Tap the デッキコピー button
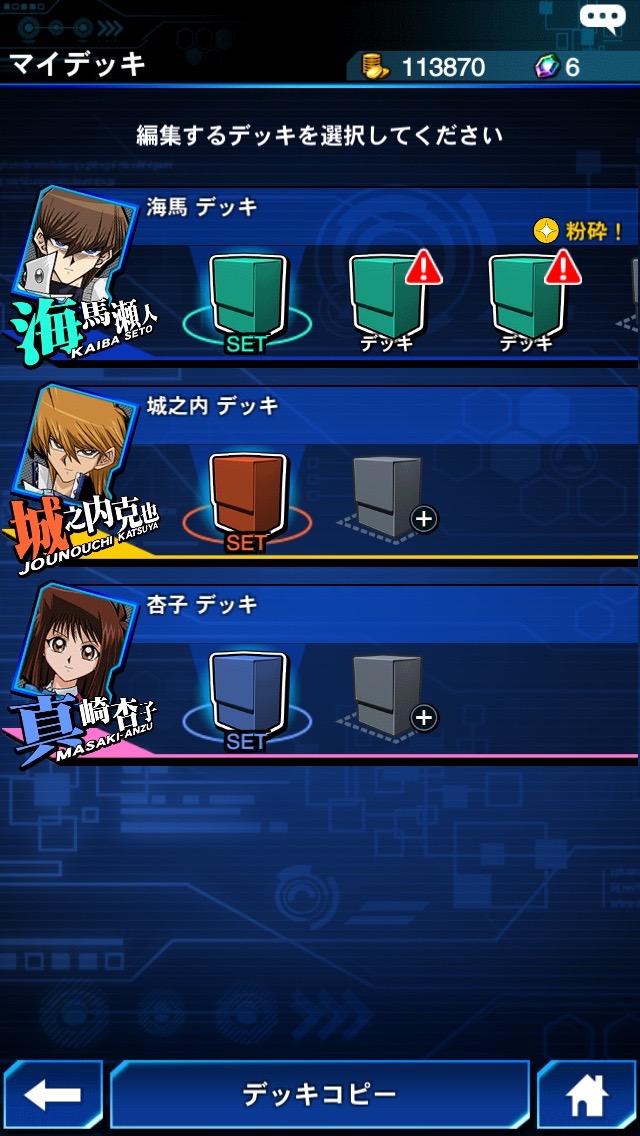The height and width of the screenshot is (1136, 640). (x=319, y=1094)
